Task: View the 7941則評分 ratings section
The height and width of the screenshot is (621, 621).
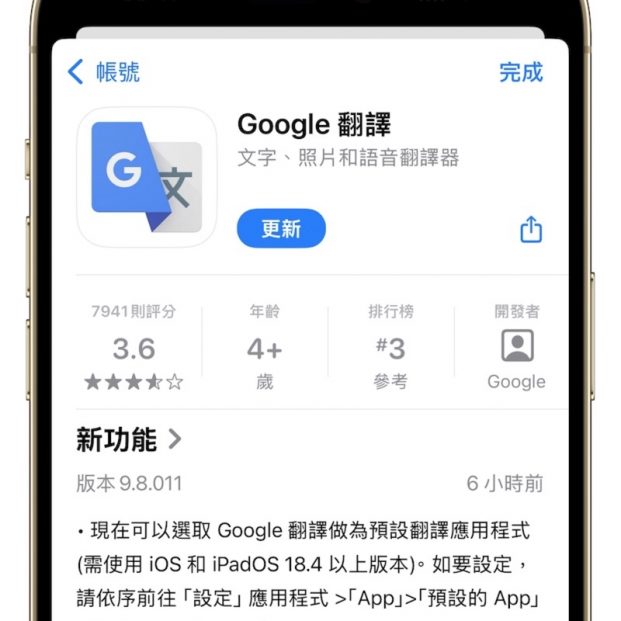Action: (134, 348)
